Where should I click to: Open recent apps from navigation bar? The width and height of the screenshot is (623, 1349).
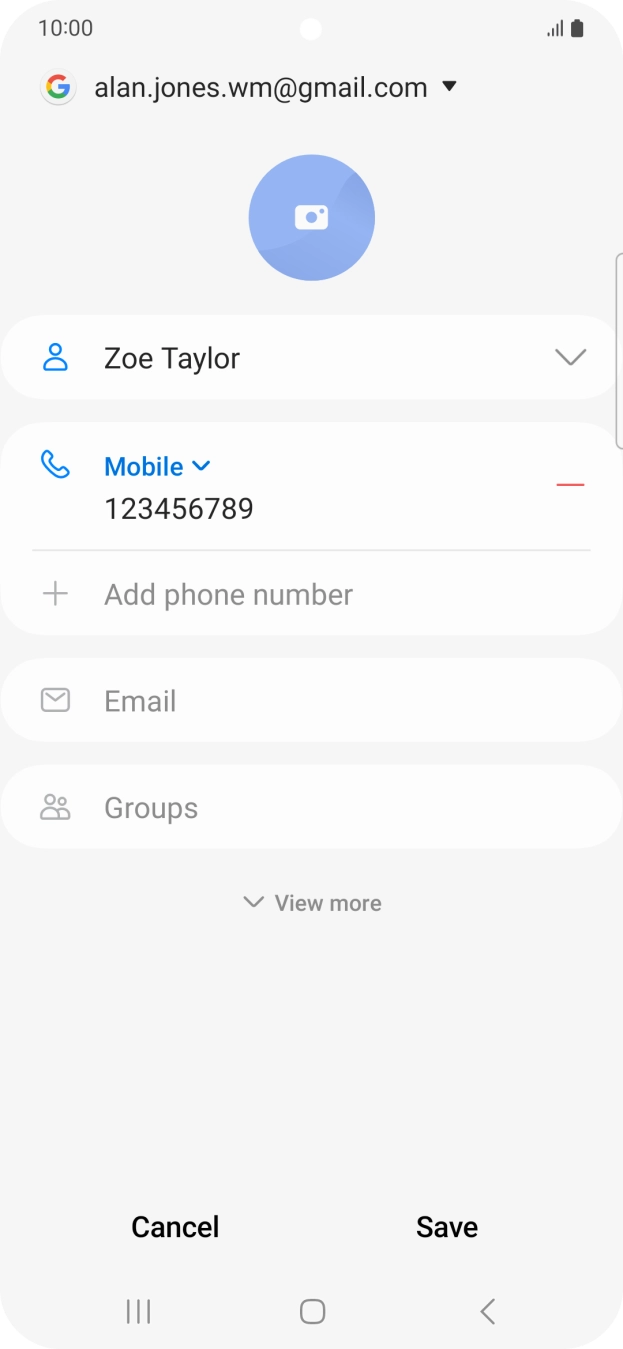(x=138, y=1311)
